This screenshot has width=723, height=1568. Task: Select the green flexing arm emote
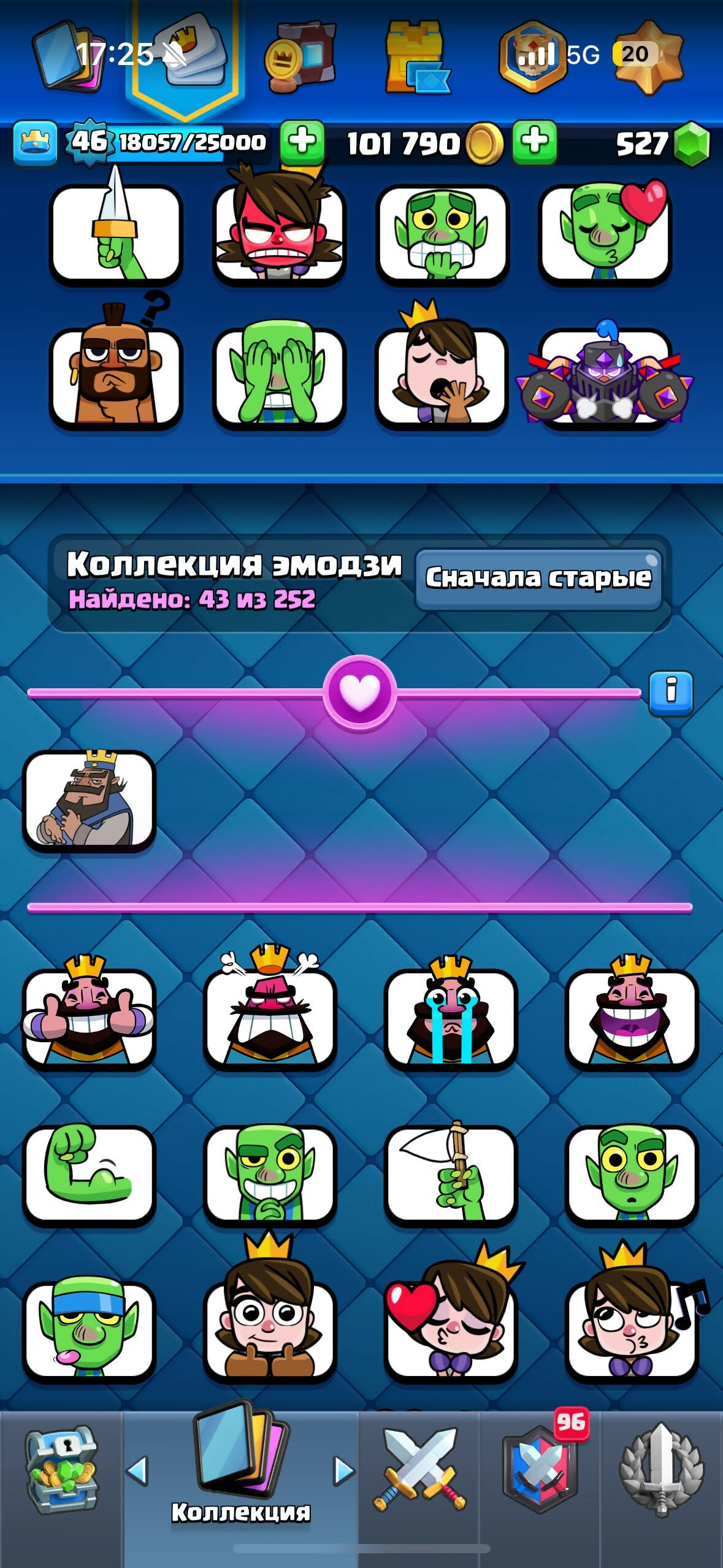tap(90, 1173)
